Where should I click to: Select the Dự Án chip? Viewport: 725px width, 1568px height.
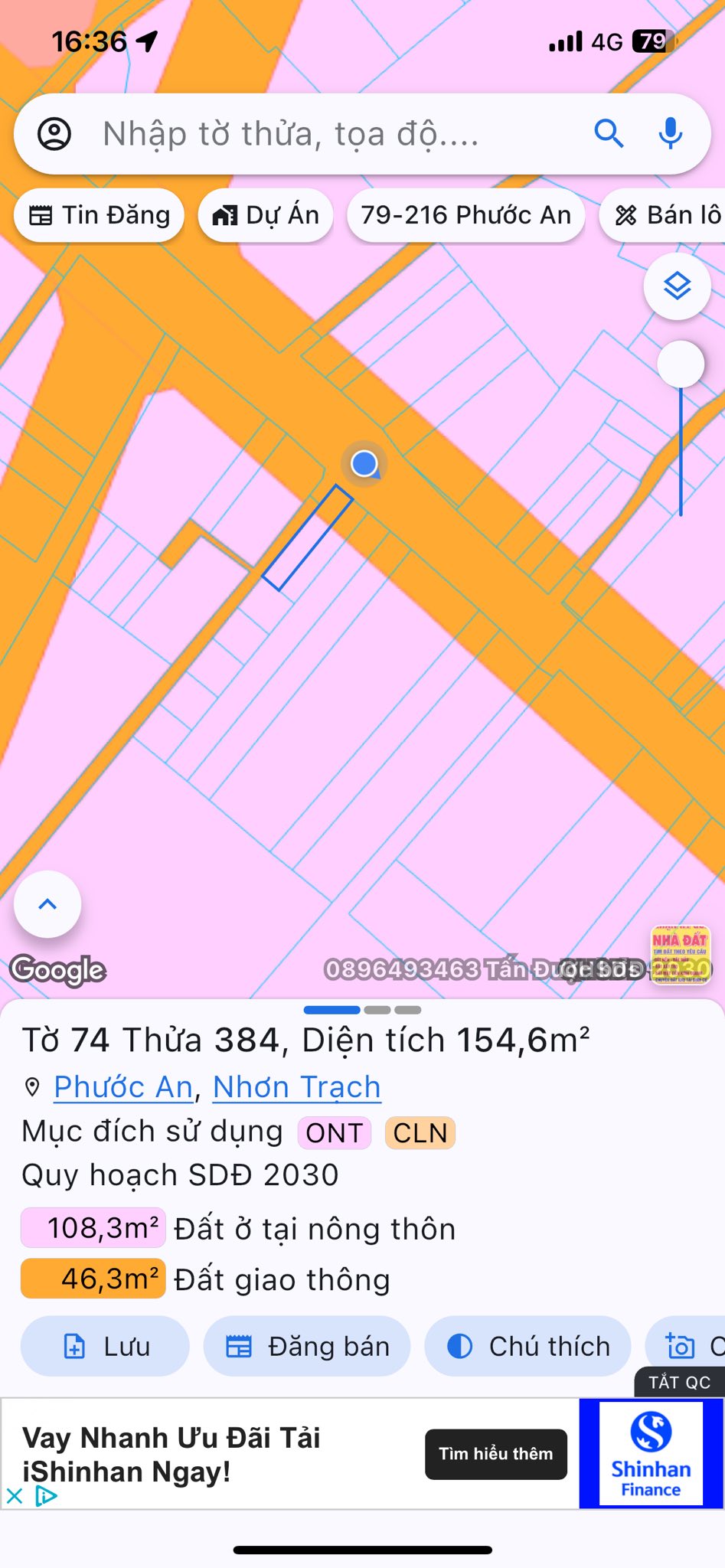266,215
